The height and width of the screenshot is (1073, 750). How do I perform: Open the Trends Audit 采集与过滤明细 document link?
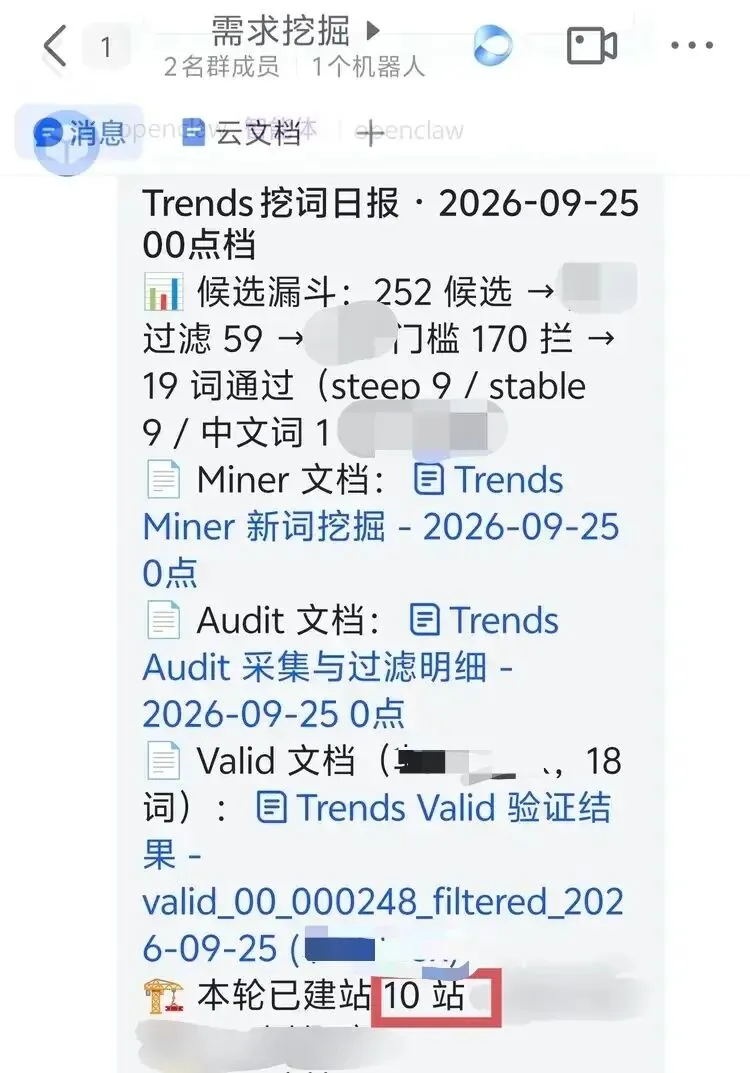click(x=350, y=667)
